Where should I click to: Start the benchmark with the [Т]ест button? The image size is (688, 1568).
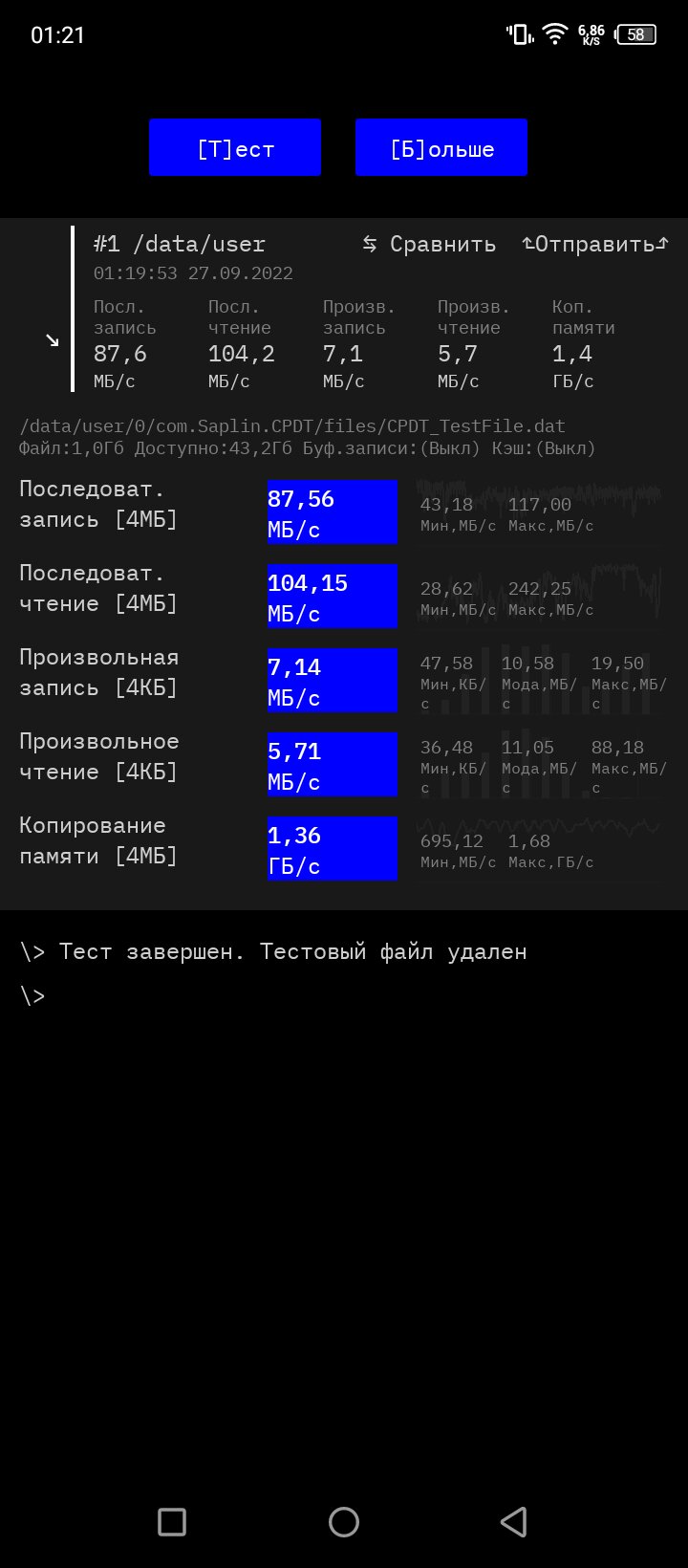point(235,148)
